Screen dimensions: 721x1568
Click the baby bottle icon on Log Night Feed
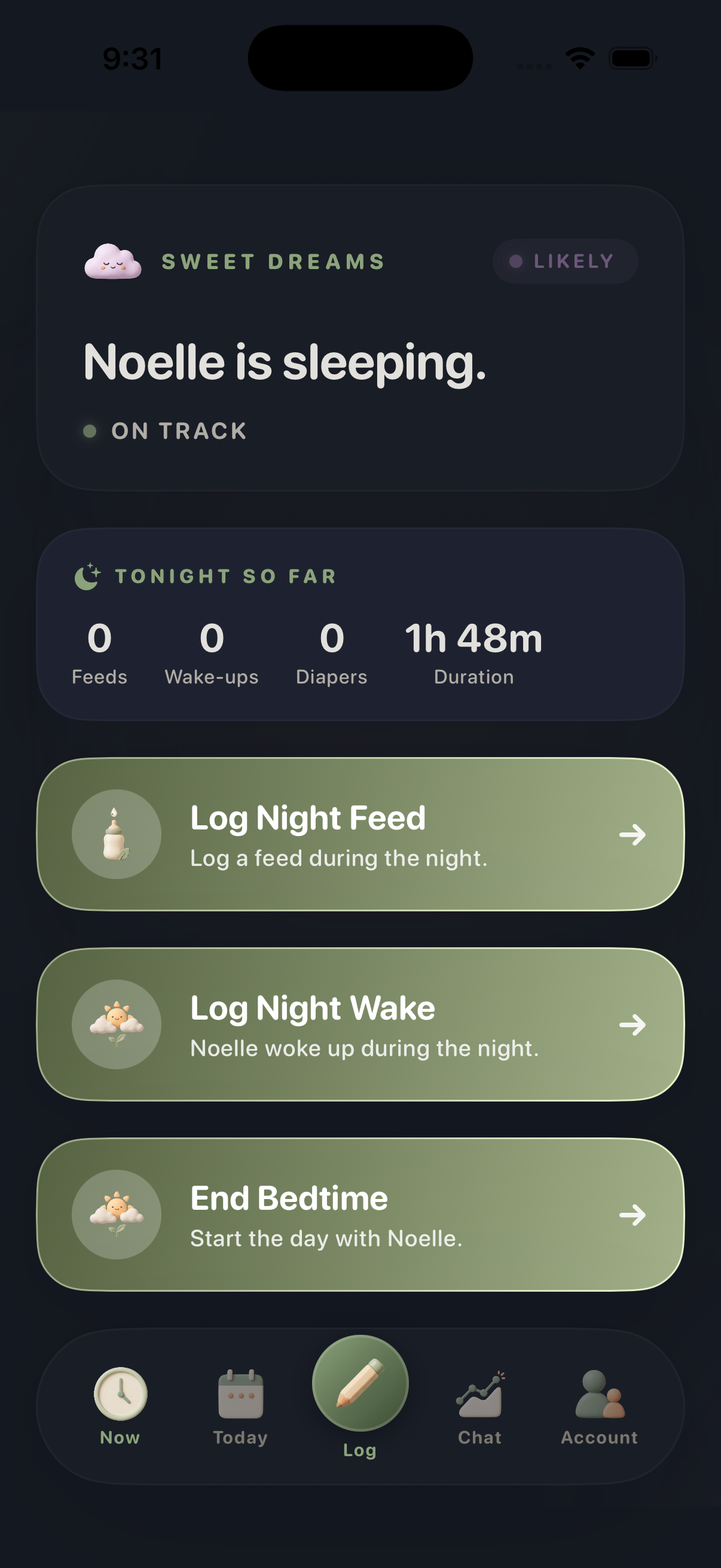click(117, 835)
